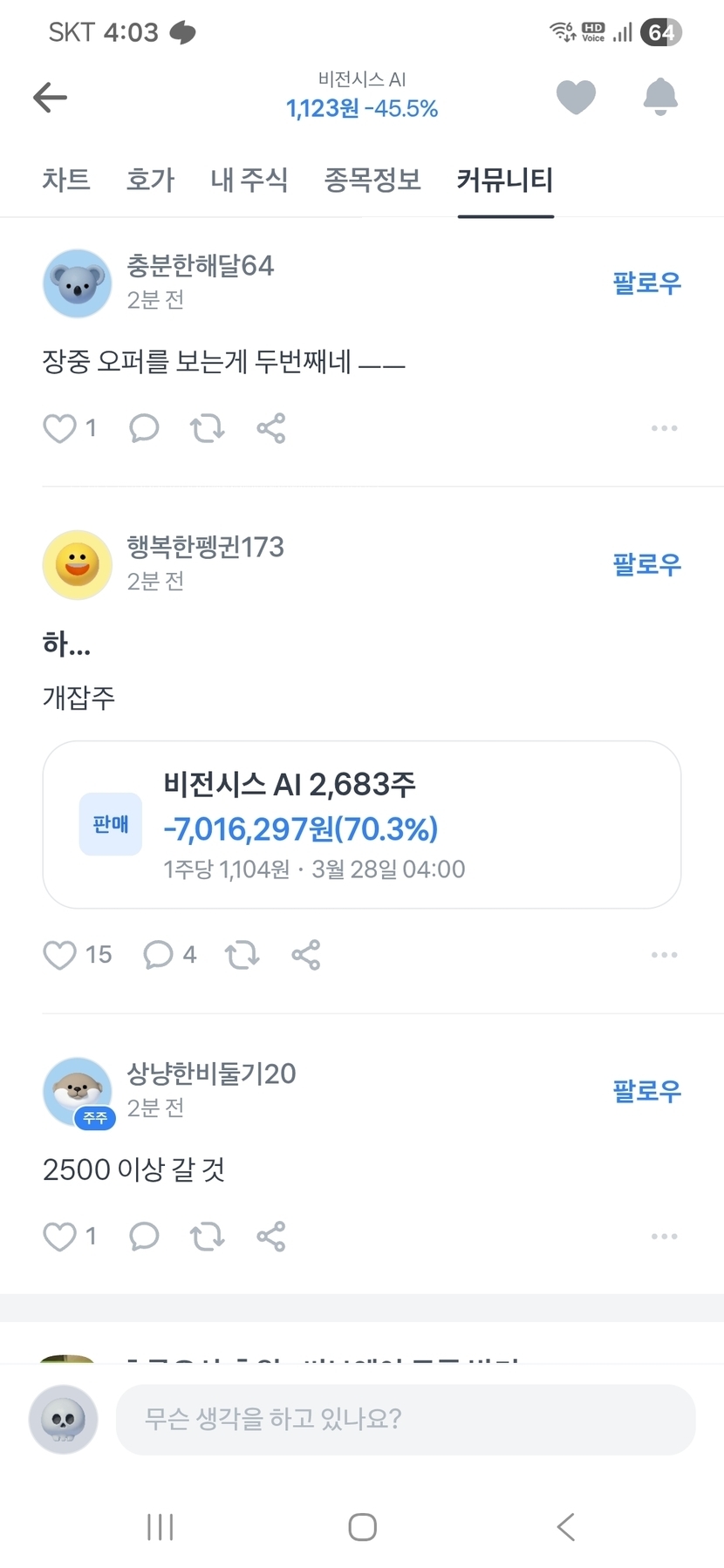
Task: Repost 상냥한비둘기20's post
Action: coord(208,1237)
